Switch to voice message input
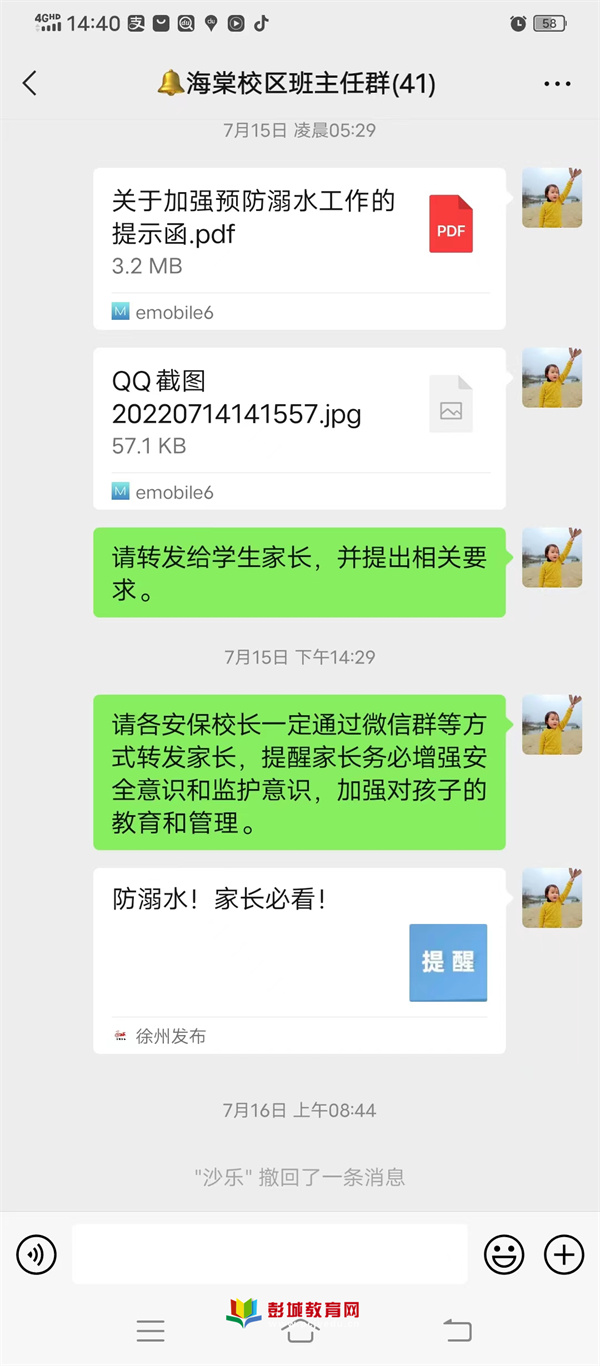This screenshot has width=600, height=1366. (36, 1254)
